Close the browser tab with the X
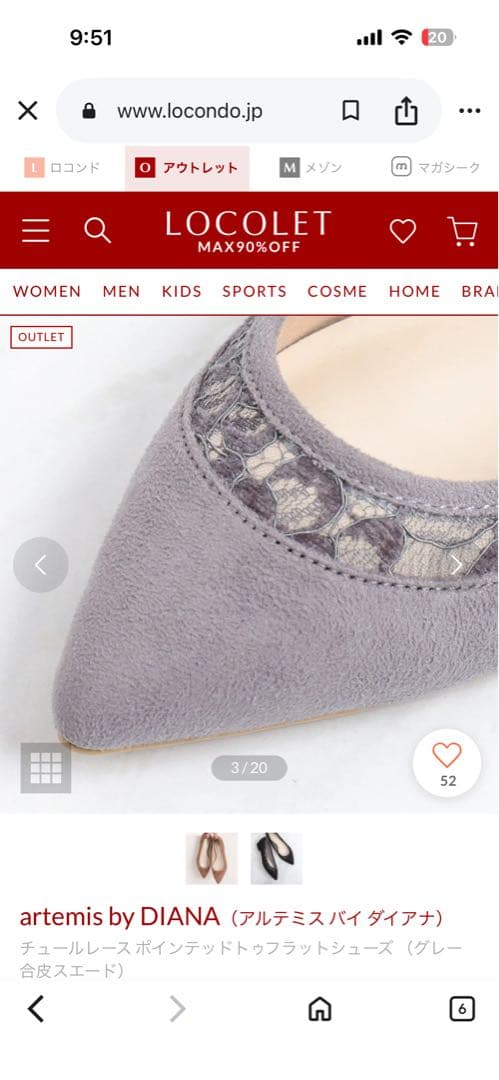 28,110
